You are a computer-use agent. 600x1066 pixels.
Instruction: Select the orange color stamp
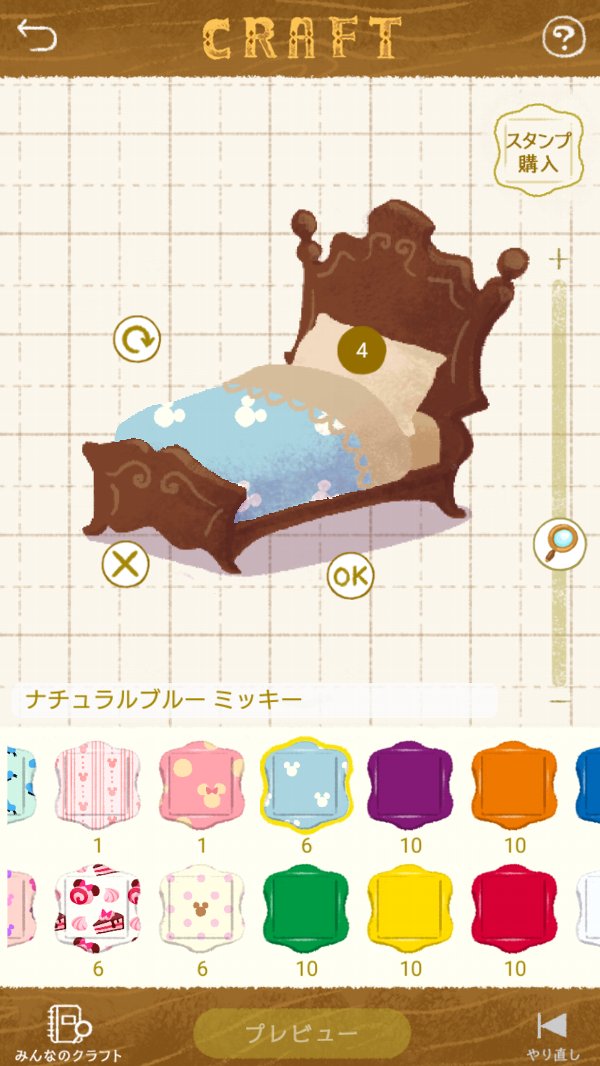514,784
